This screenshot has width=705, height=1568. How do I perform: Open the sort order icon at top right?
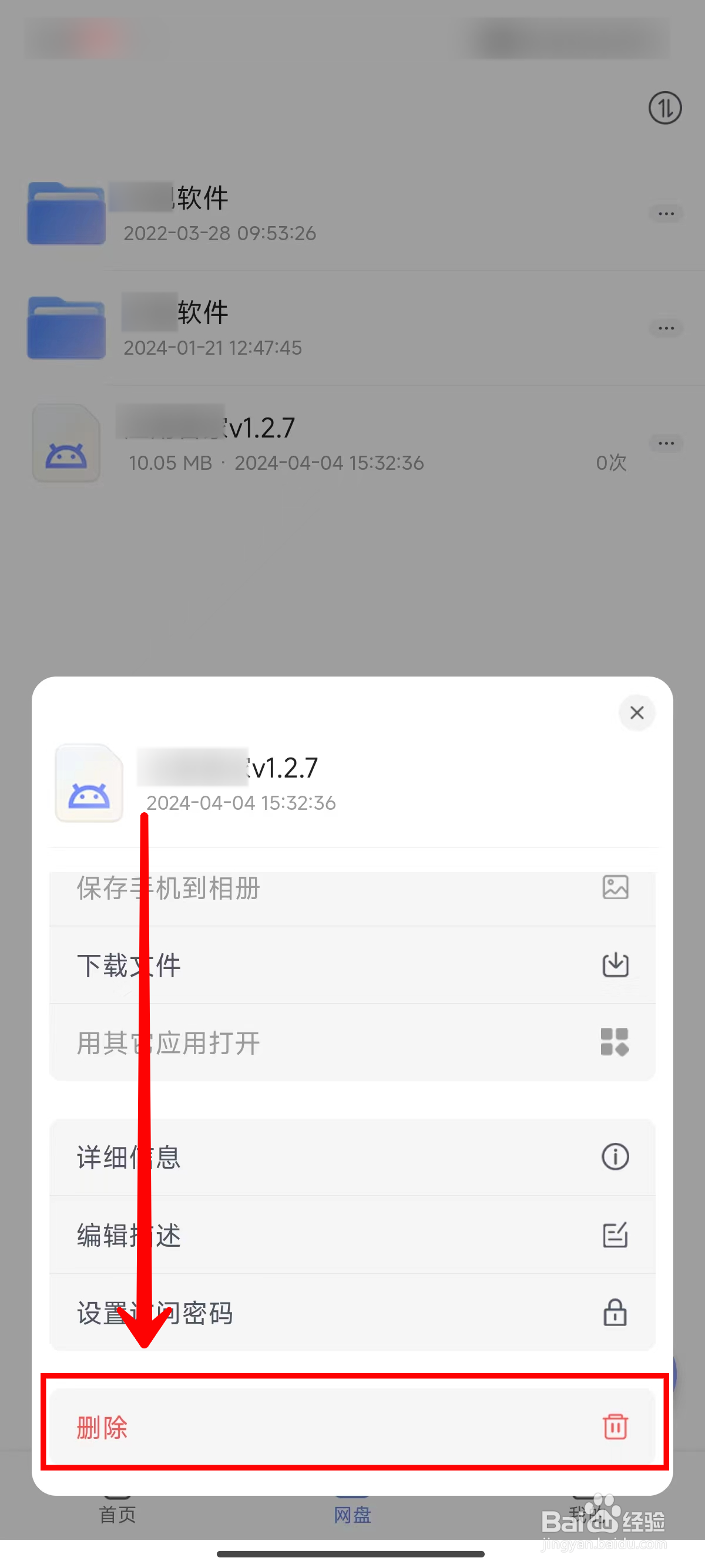pos(665,108)
